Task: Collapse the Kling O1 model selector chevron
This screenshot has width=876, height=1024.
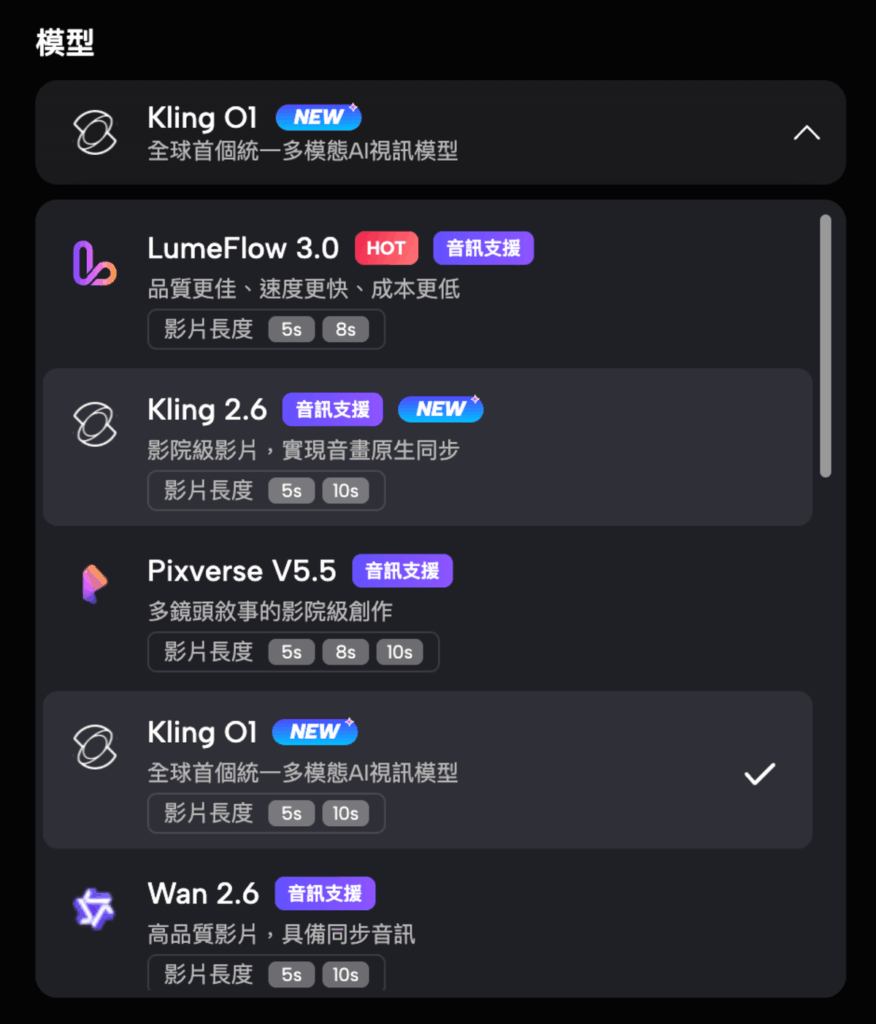Action: coord(807,132)
